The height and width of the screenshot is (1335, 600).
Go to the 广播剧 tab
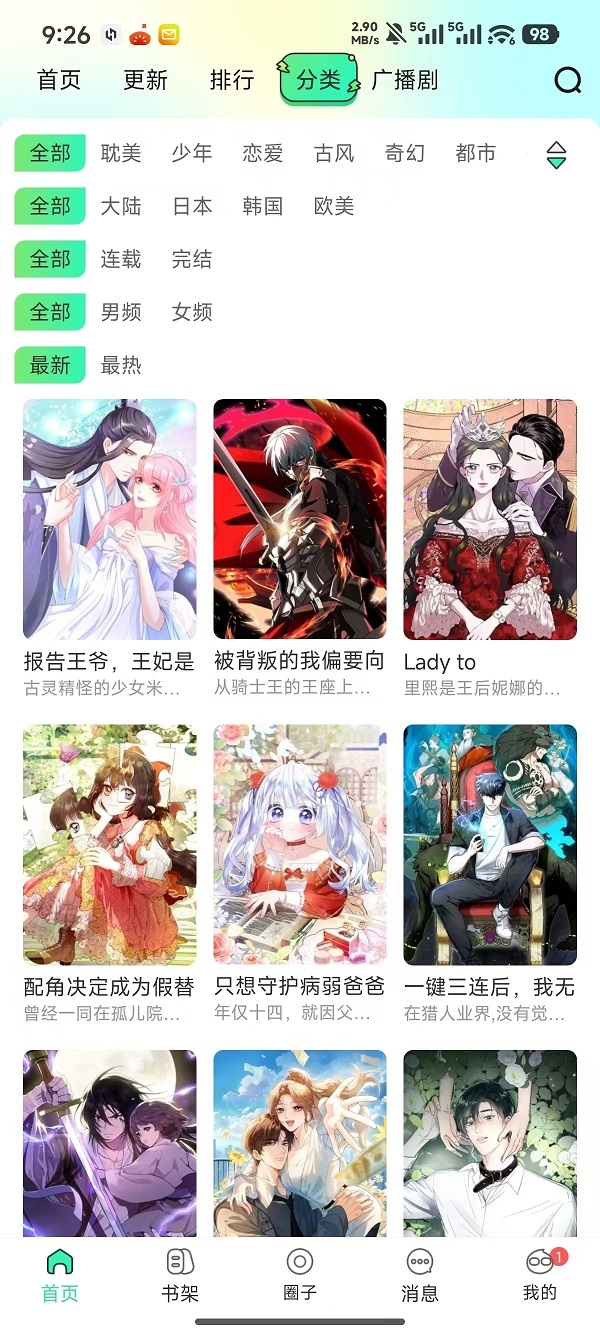point(405,81)
